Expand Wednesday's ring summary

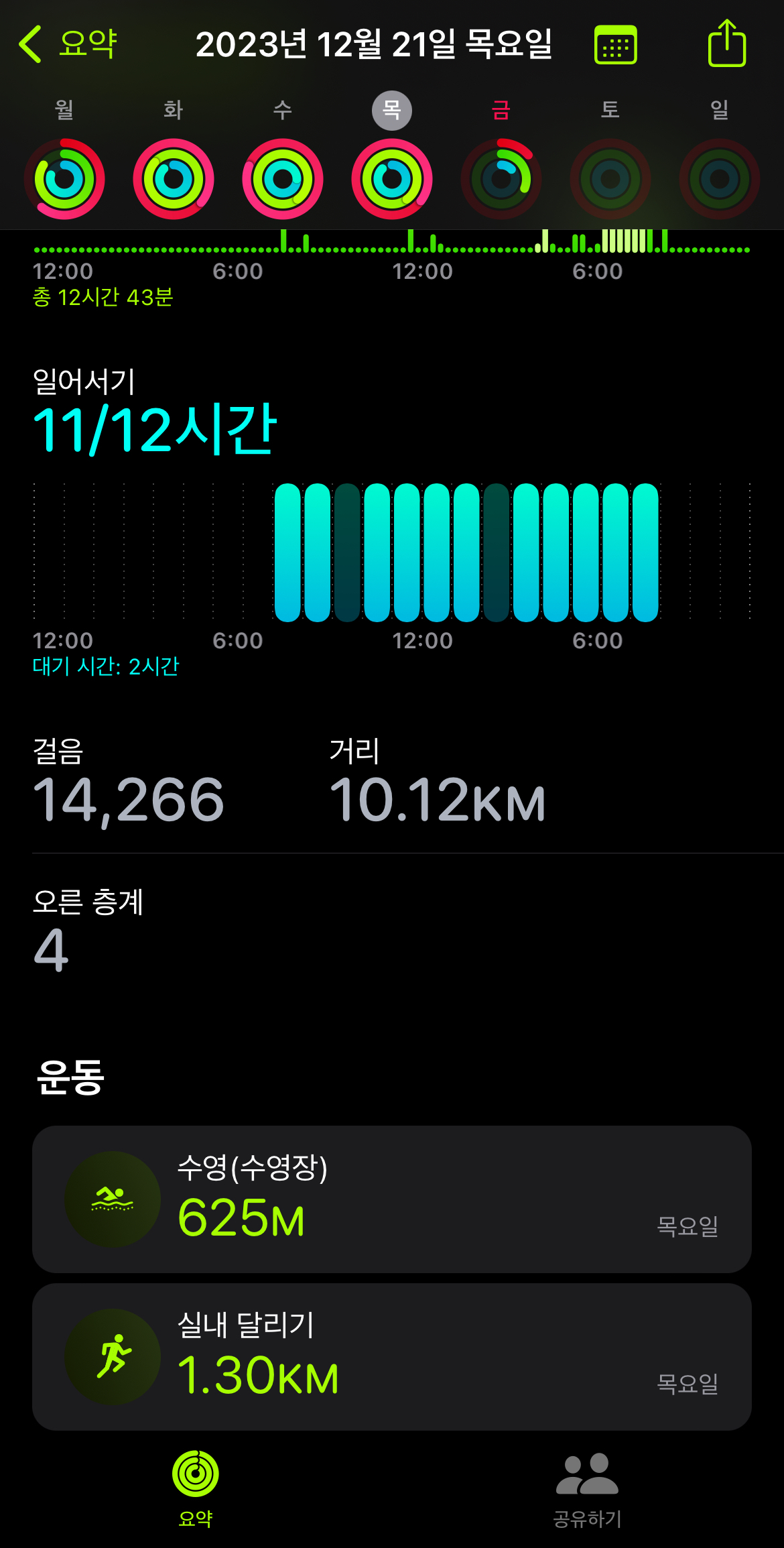click(281, 179)
